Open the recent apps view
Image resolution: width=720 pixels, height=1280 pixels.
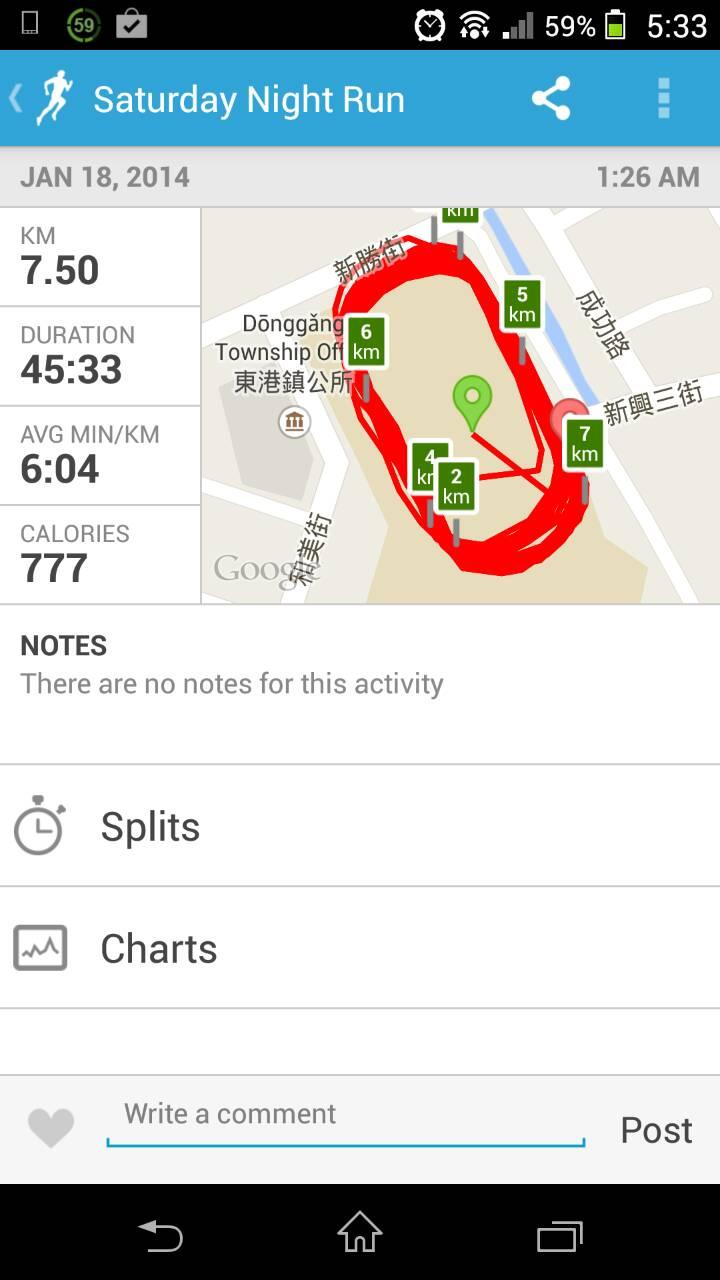(x=559, y=1236)
